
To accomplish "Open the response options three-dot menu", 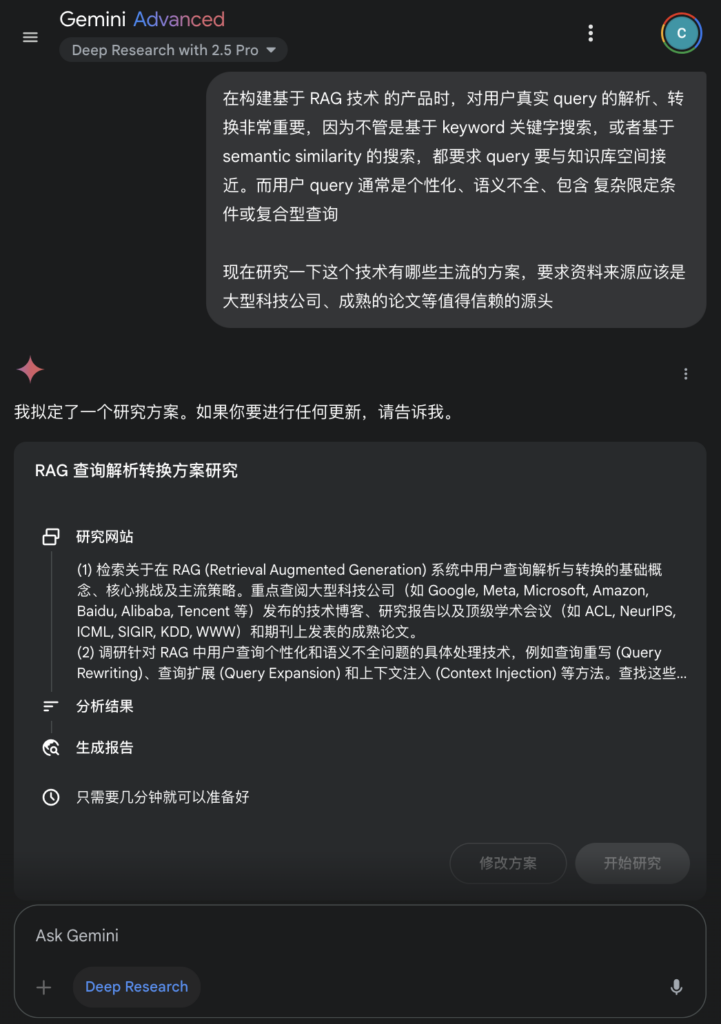I will pos(685,374).
